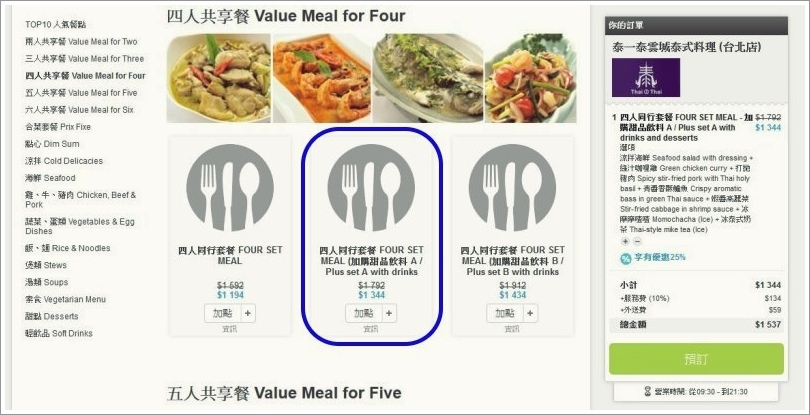View Soft Drinks category
The height and width of the screenshot is (415, 810).
point(59,333)
